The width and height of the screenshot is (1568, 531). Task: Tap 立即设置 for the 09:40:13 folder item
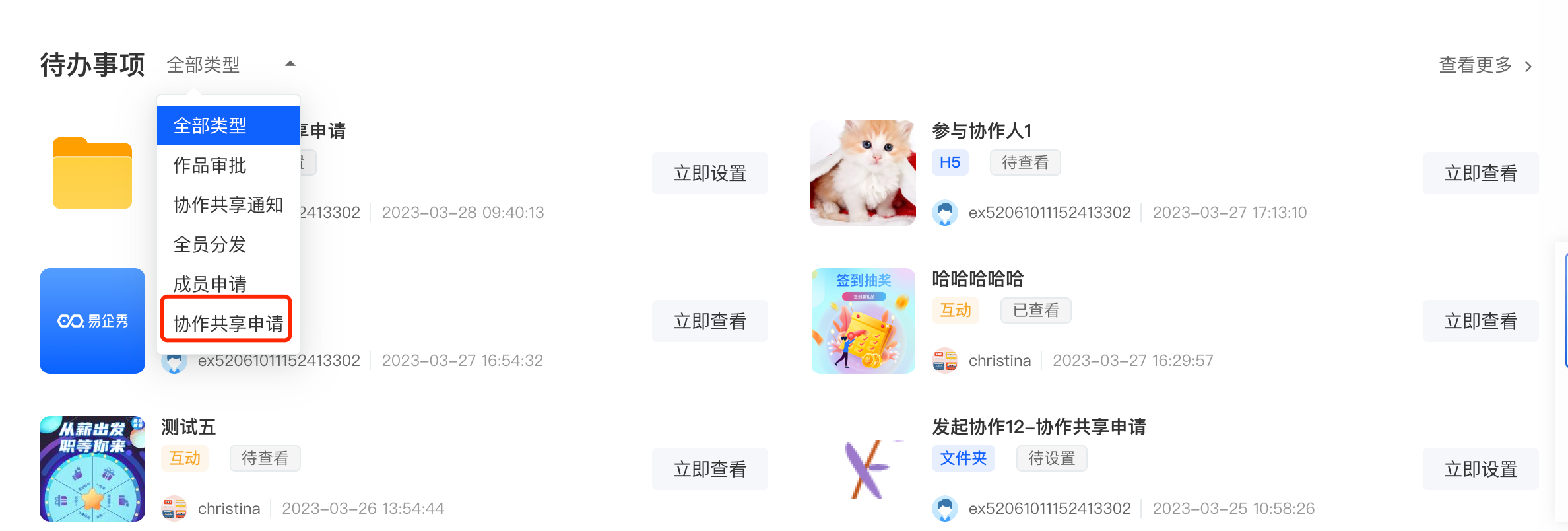[x=709, y=173]
